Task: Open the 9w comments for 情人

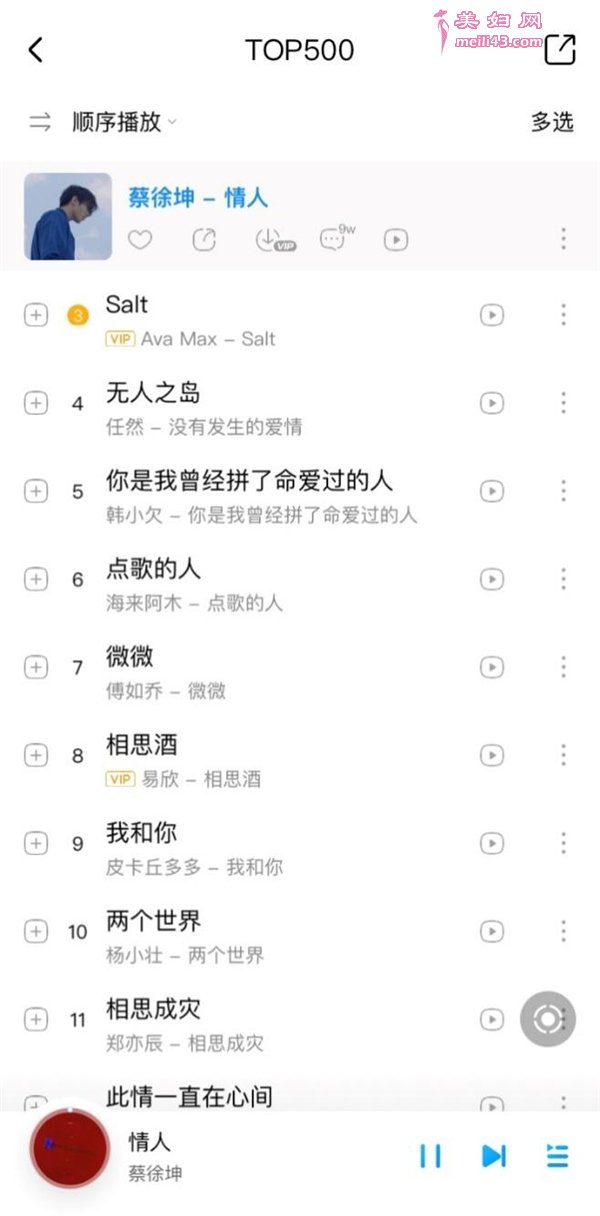Action: click(x=337, y=239)
